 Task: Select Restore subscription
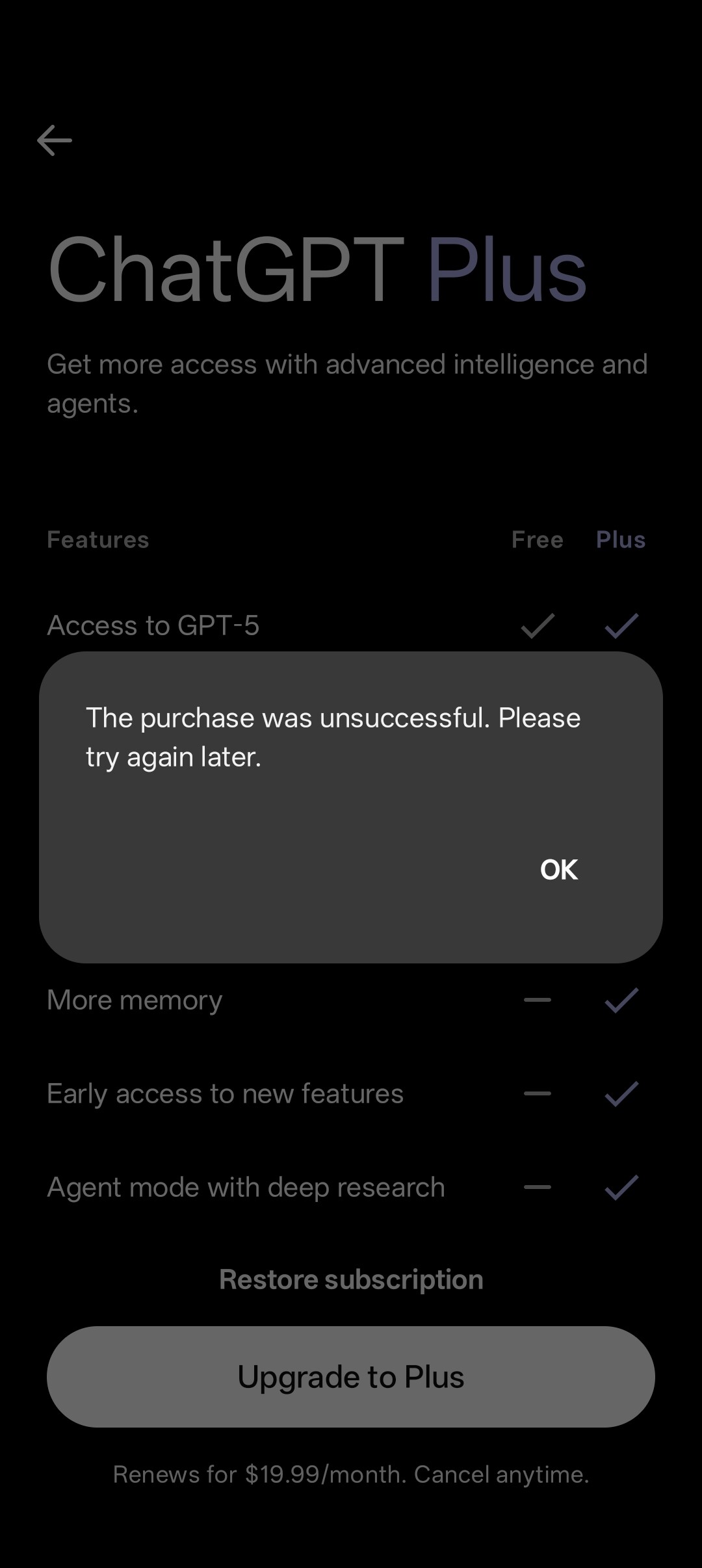click(351, 1279)
